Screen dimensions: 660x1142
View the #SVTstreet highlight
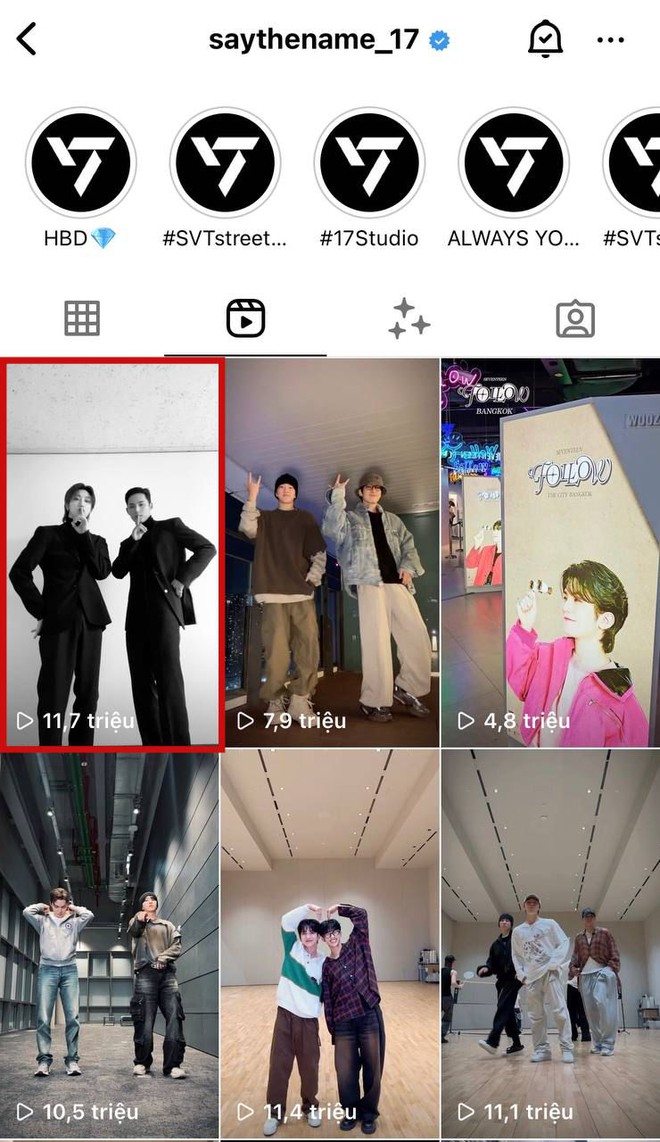[225, 162]
